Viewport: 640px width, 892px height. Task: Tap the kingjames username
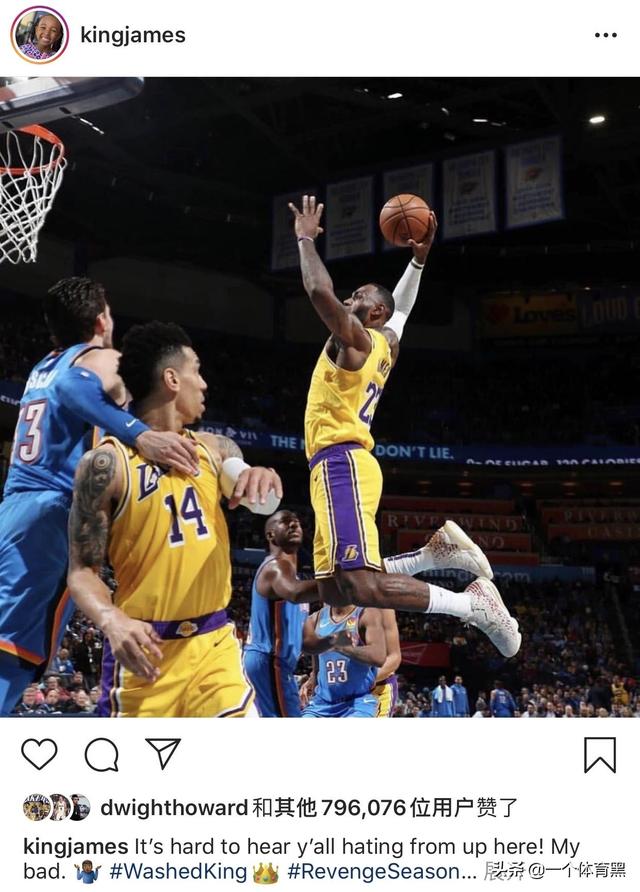132,35
